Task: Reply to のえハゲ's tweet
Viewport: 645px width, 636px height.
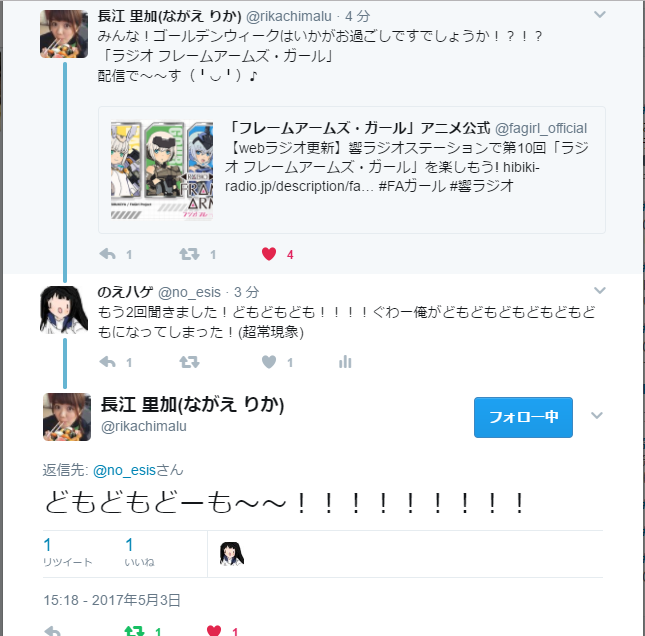Action: pyautogui.click(x=109, y=362)
